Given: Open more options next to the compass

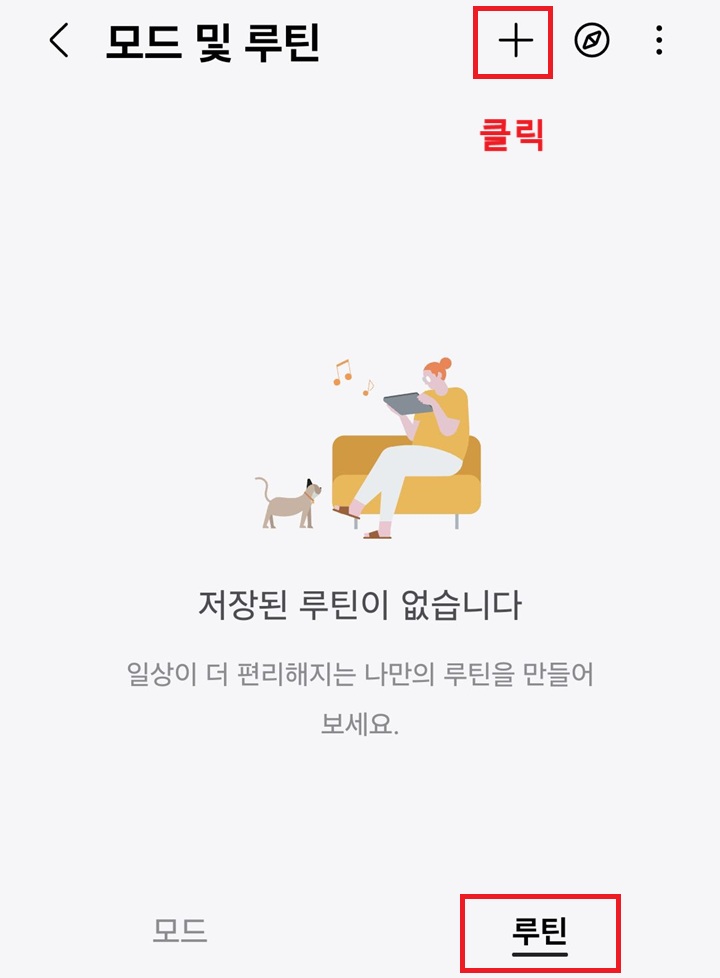Looking at the screenshot, I should click(x=660, y=41).
